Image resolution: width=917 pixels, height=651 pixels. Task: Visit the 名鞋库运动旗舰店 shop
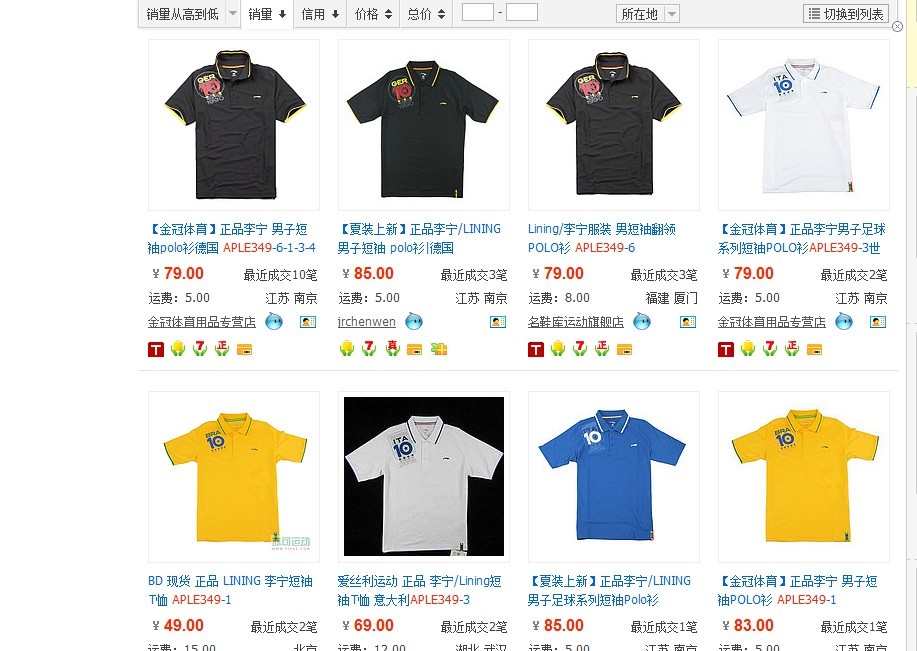[x=576, y=322]
